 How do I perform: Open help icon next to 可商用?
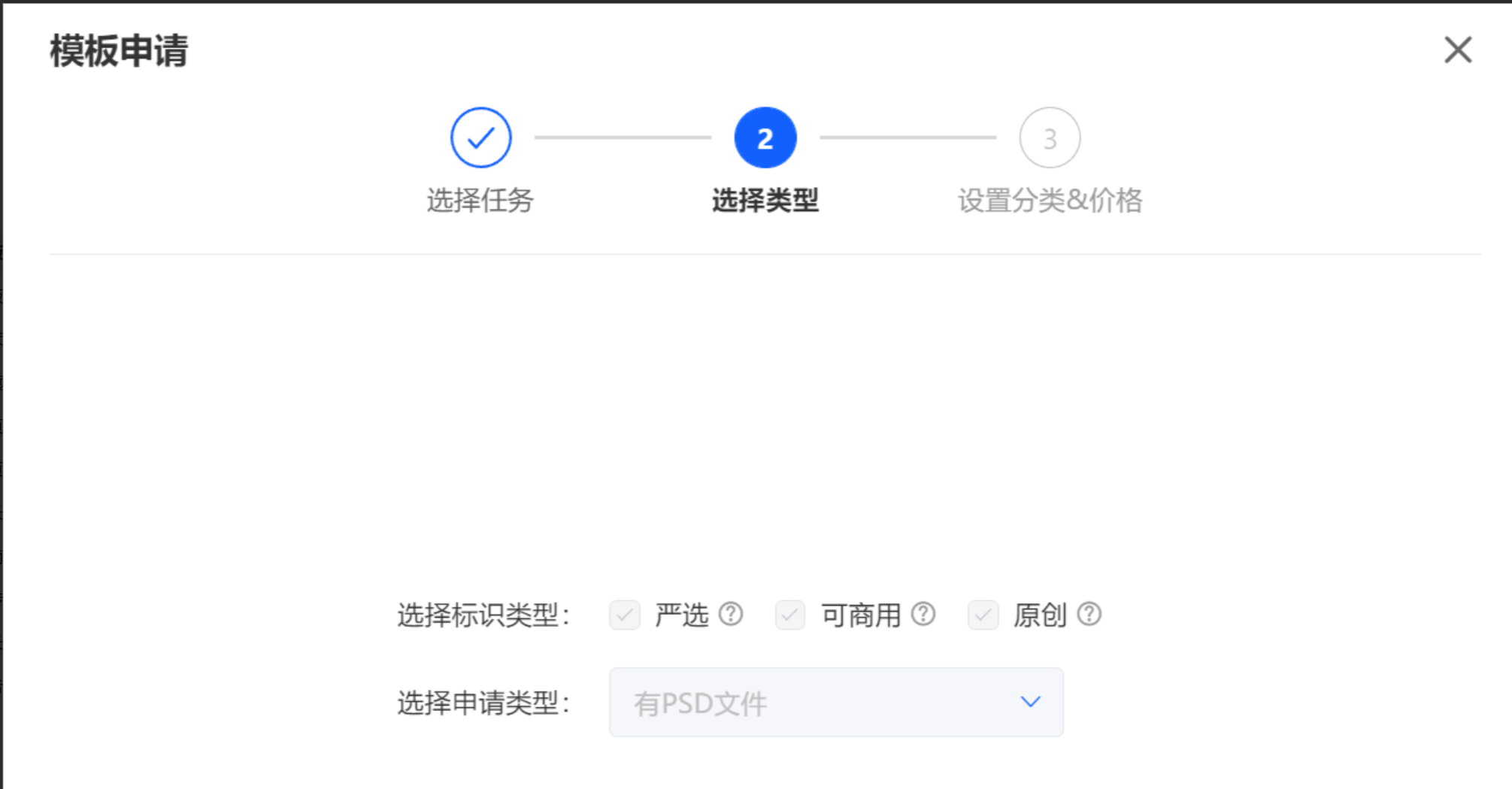click(x=923, y=614)
